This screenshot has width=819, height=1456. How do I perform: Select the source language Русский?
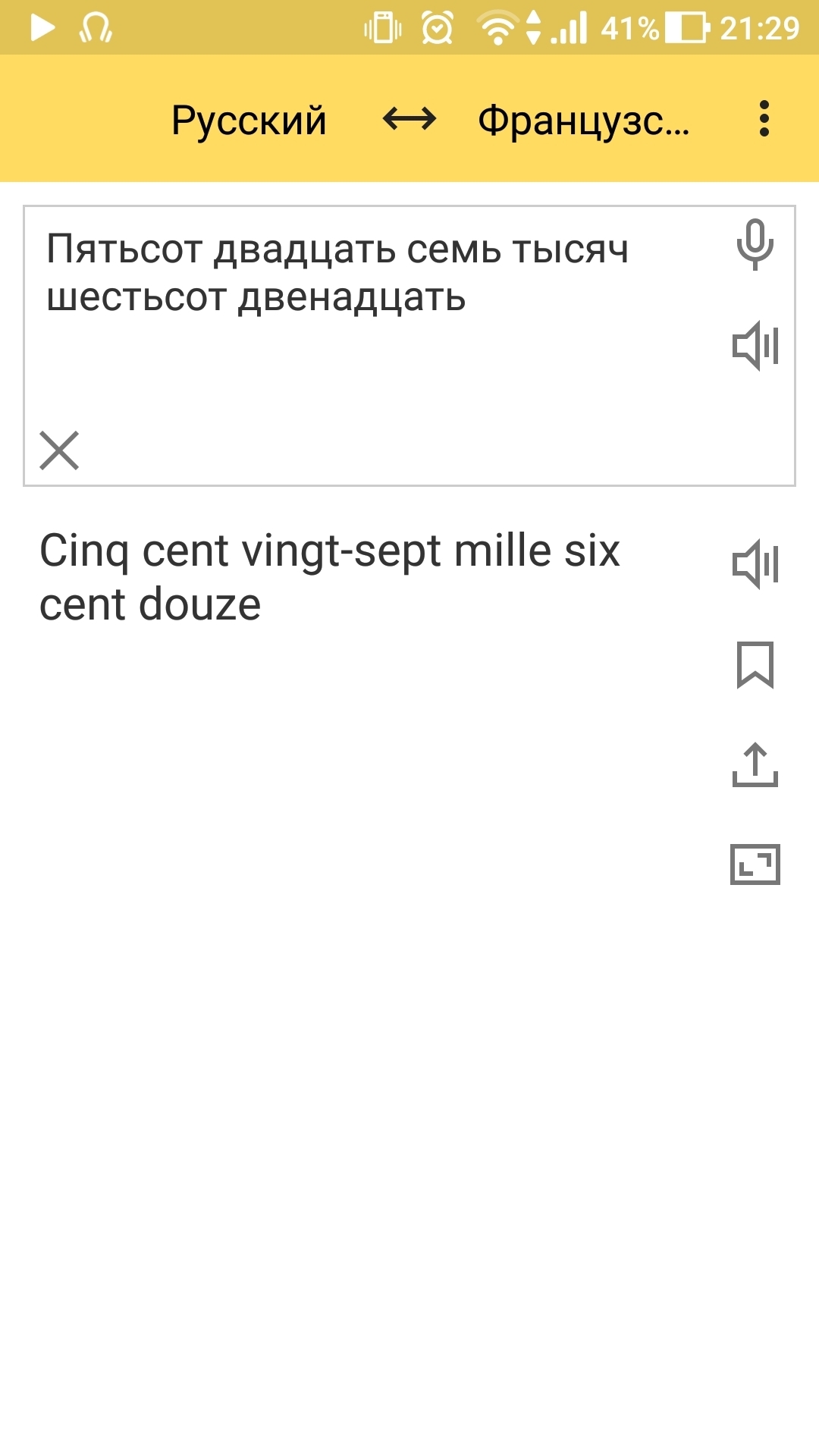tap(249, 120)
